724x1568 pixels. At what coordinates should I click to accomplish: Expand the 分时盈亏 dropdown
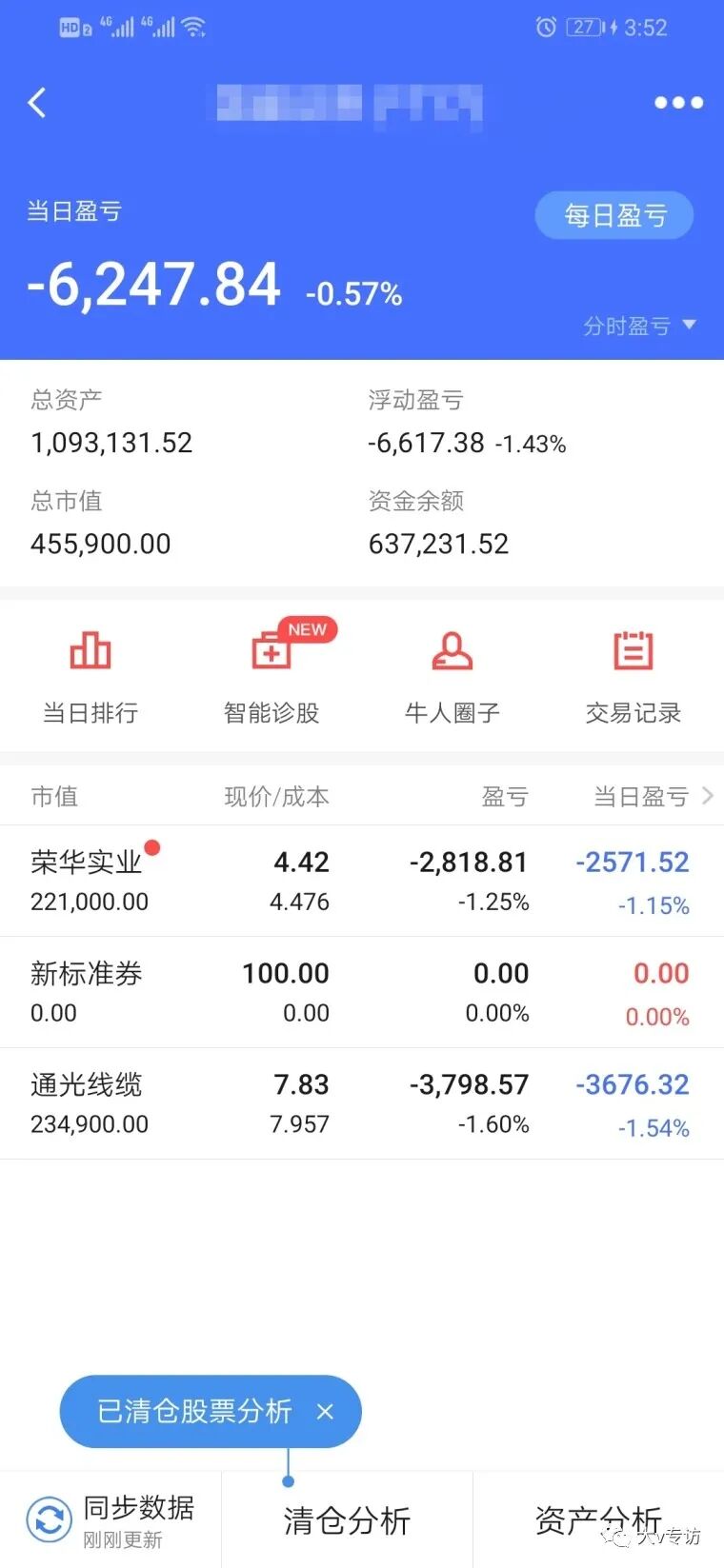point(640,327)
